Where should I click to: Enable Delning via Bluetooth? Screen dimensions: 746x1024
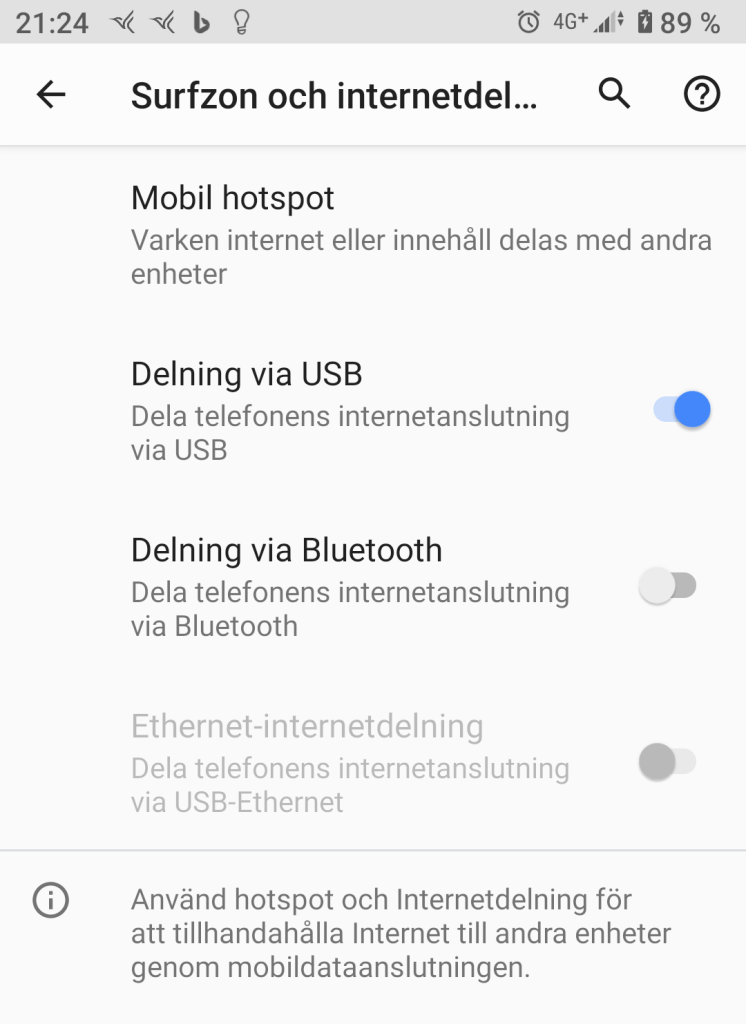(x=668, y=586)
